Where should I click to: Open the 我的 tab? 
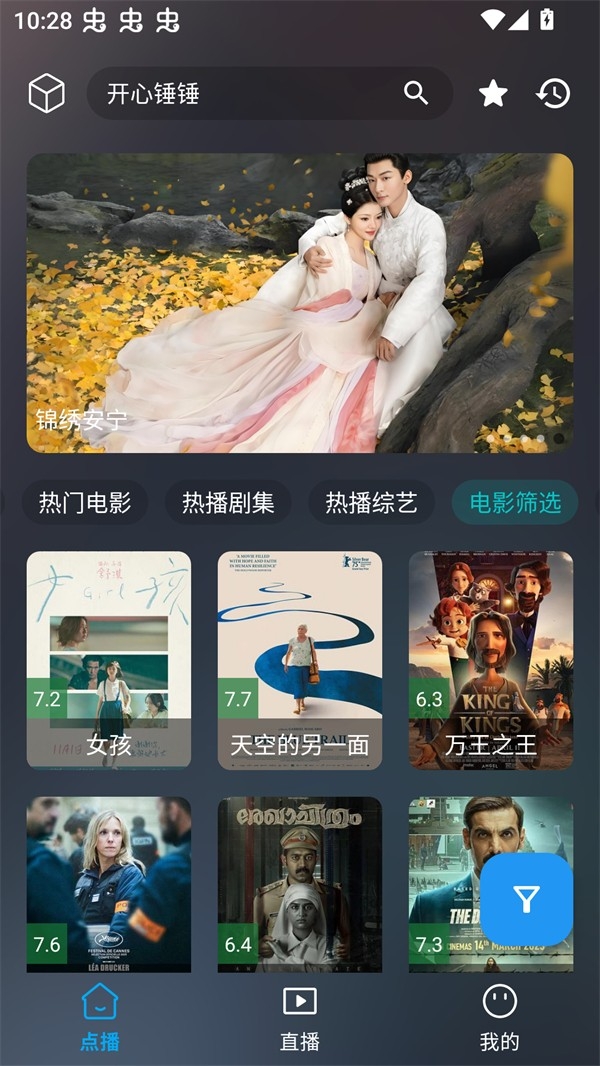pyautogui.click(x=499, y=1017)
